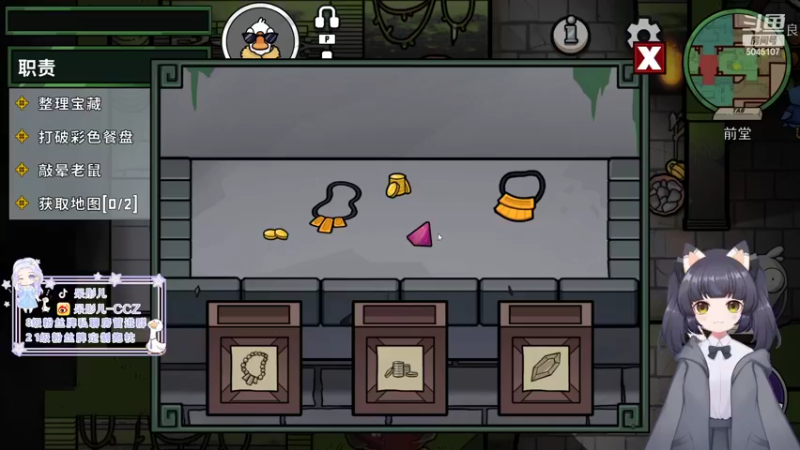The image size is (800, 450).
Task: Select the pink gem treasure
Action: pos(420,235)
